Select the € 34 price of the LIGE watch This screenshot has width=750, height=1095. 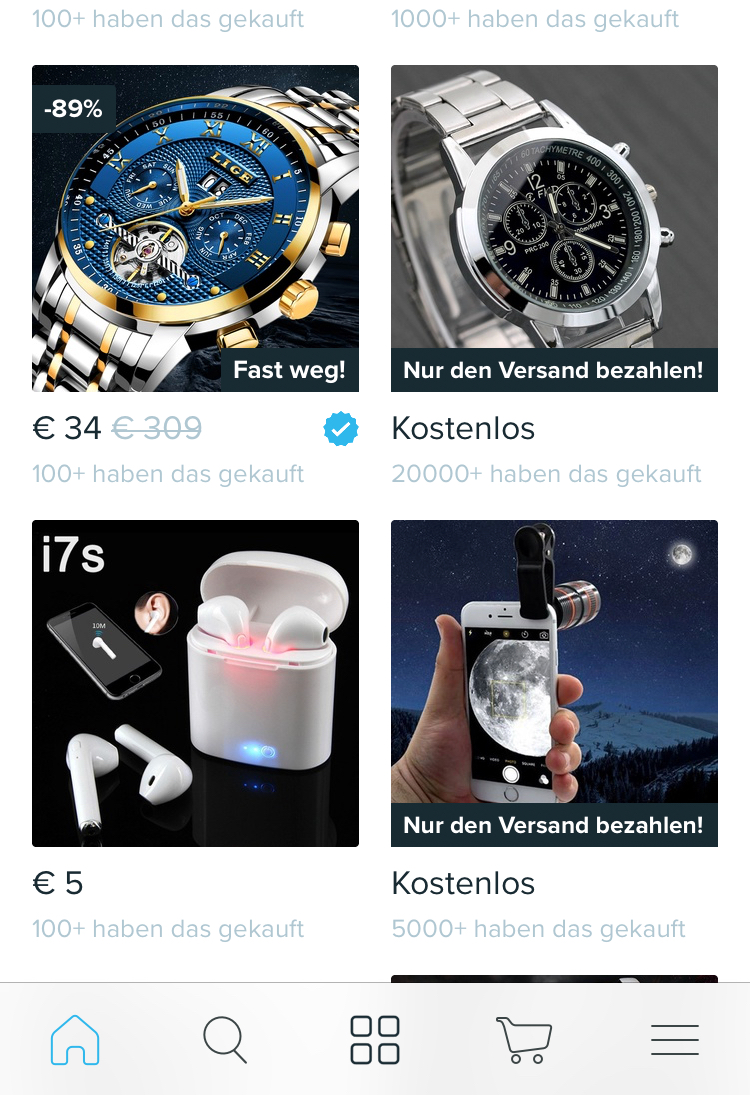(65, 428)
